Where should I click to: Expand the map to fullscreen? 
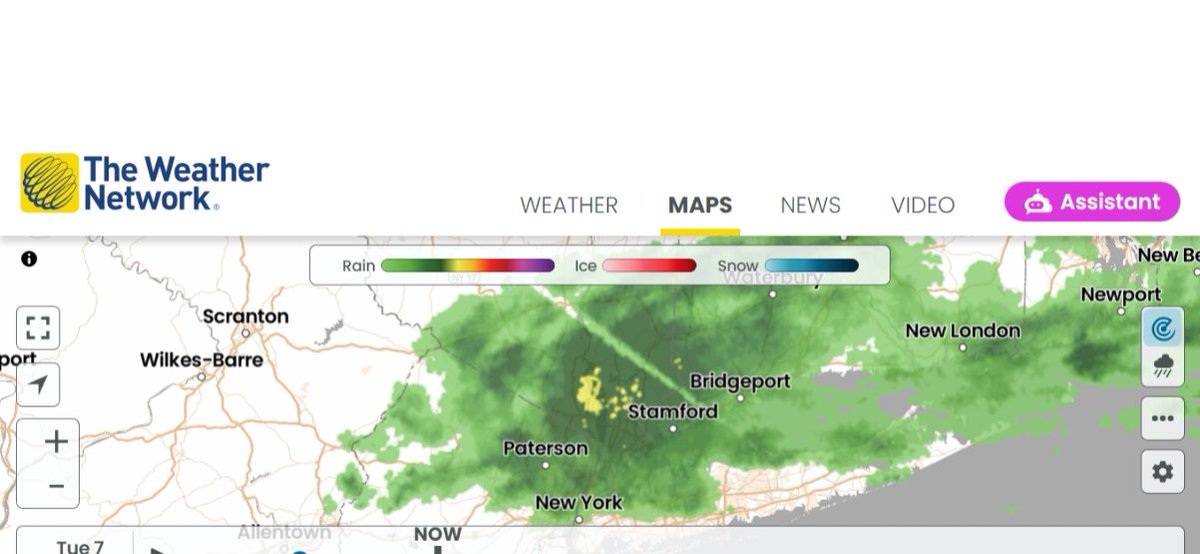point(38,328)
